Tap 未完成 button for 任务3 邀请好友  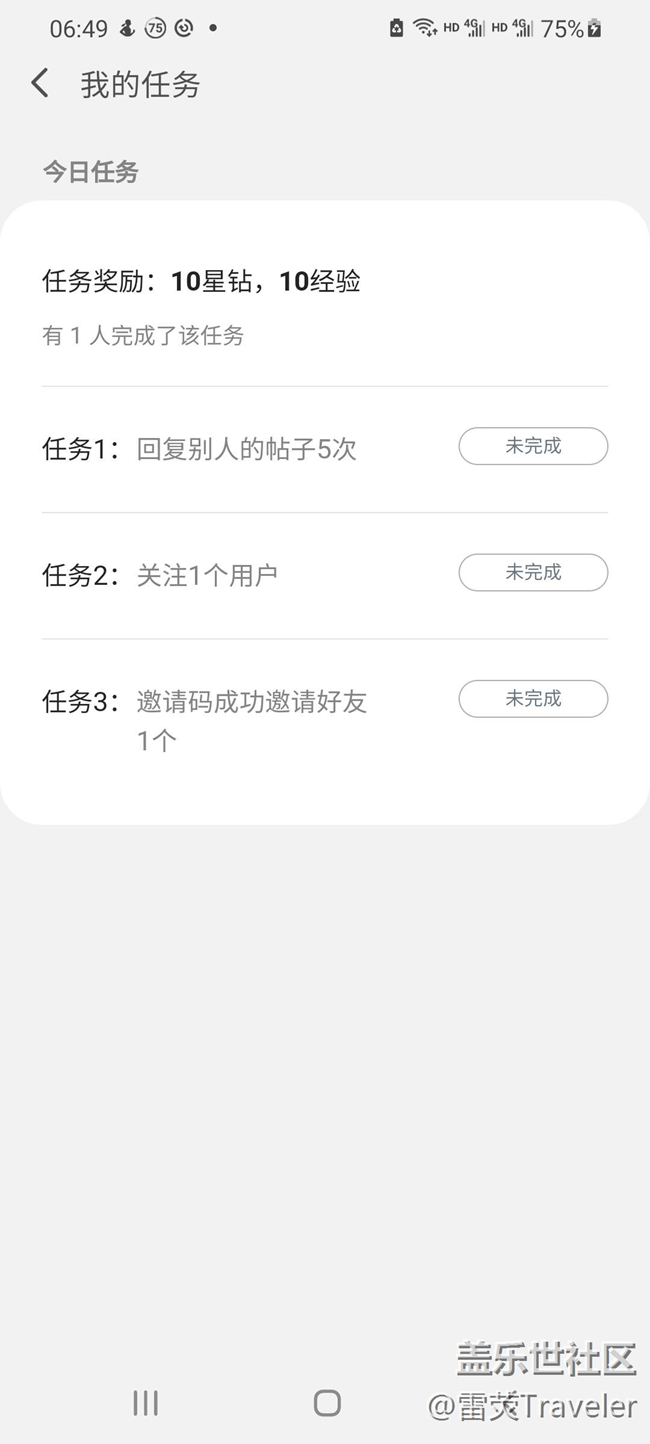[x=533, y=698]
